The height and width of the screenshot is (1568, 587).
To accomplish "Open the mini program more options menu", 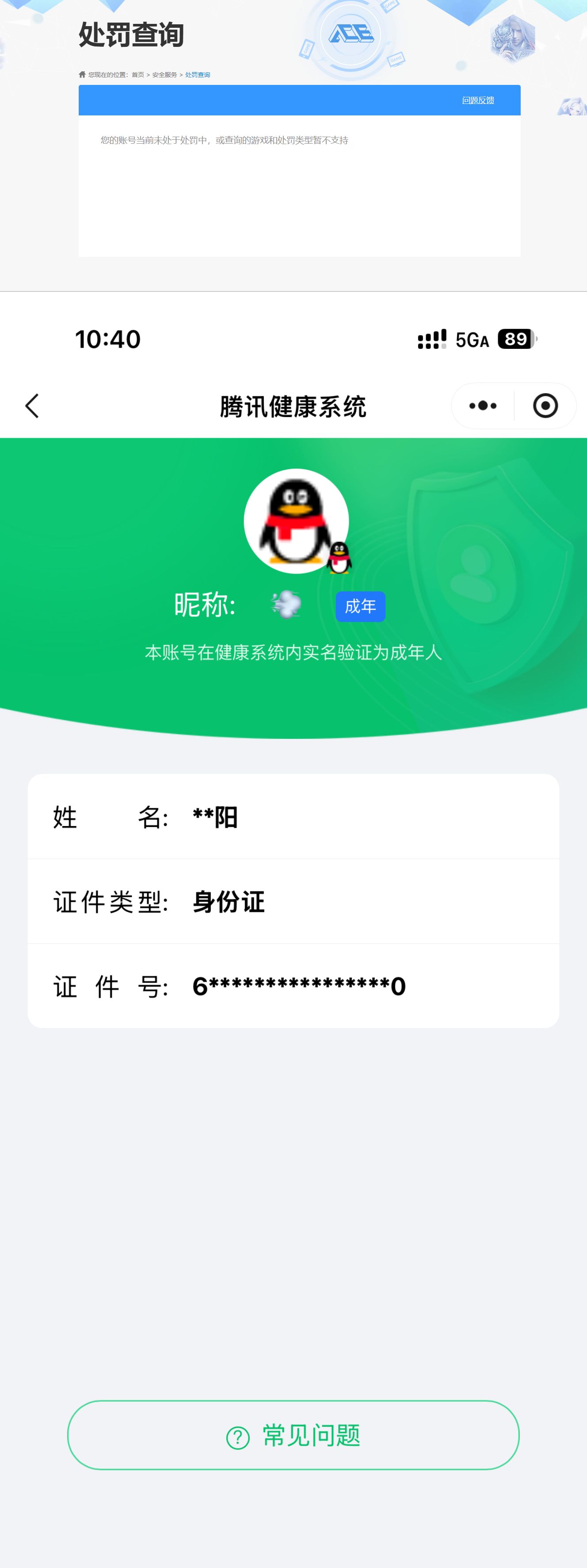I will click(483, 406).
